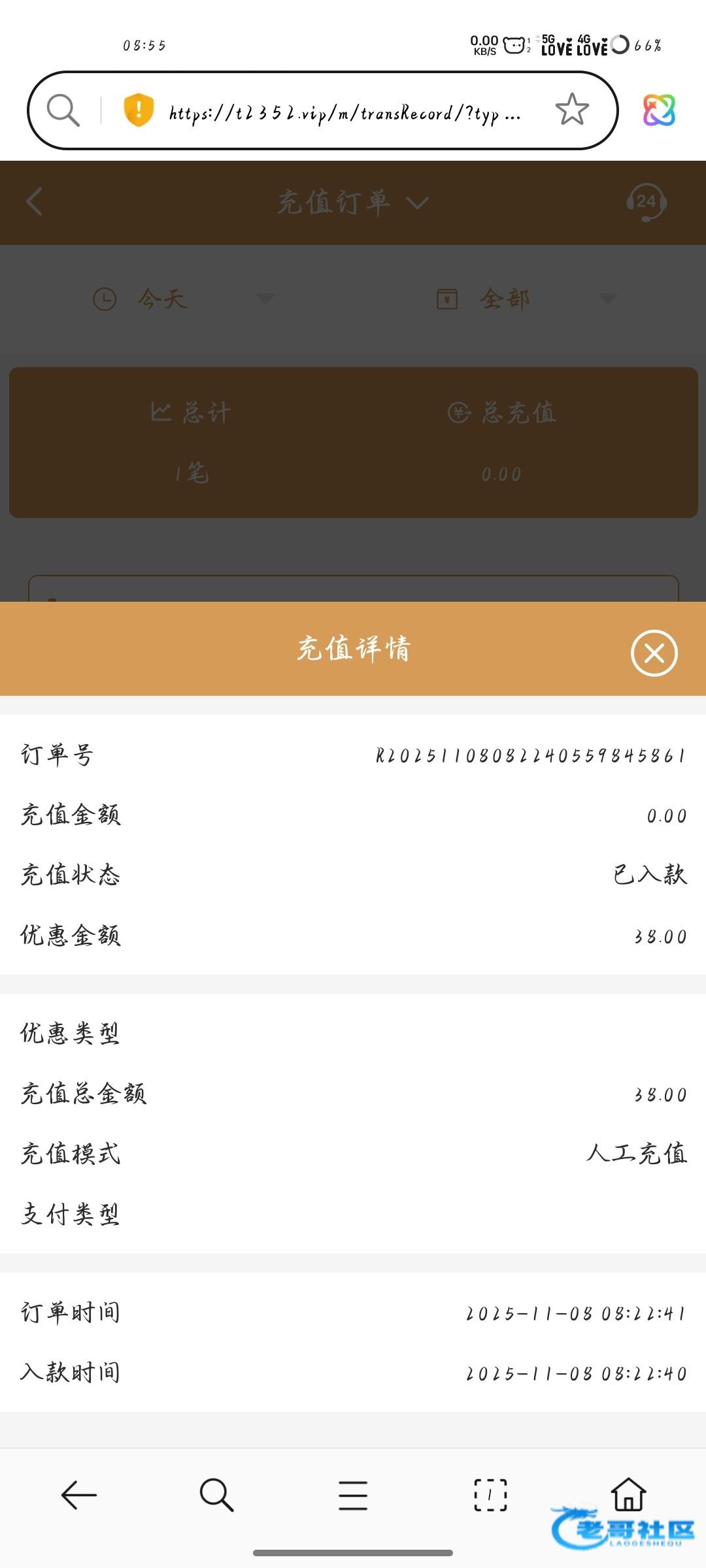706x1568 pixels.
Task: Open search from the bottom toolbar
Action: [x=216, y=1495]
